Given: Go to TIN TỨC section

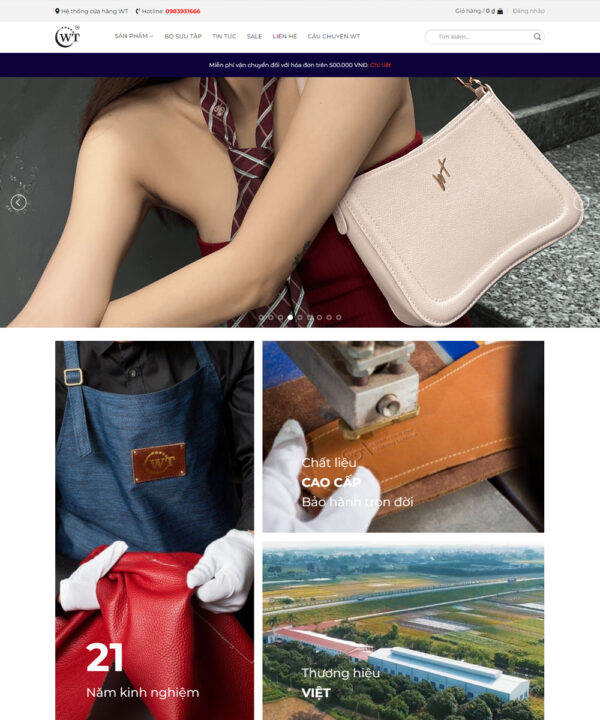Looking at the screenshot, I should [x=224, y=36].
